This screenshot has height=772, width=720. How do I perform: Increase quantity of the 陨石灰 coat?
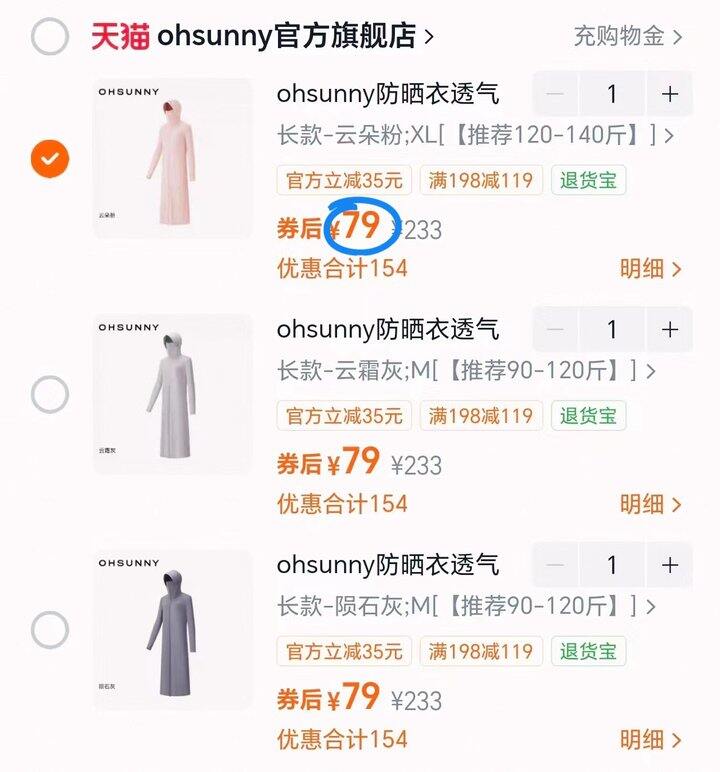[x=669, y=565]
